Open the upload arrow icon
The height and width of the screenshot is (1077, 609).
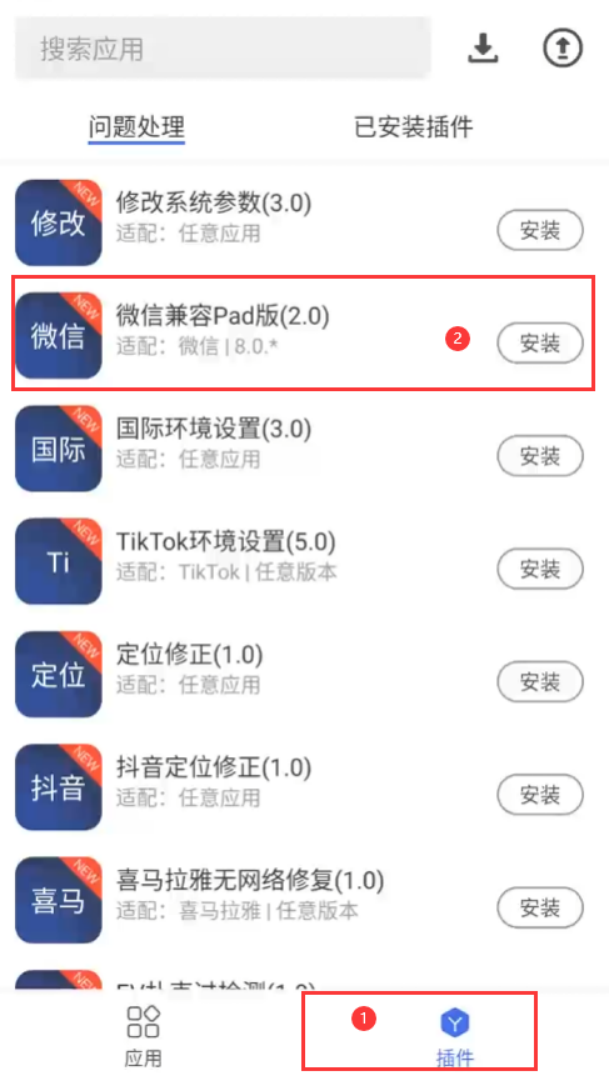[x=562, y=48]
